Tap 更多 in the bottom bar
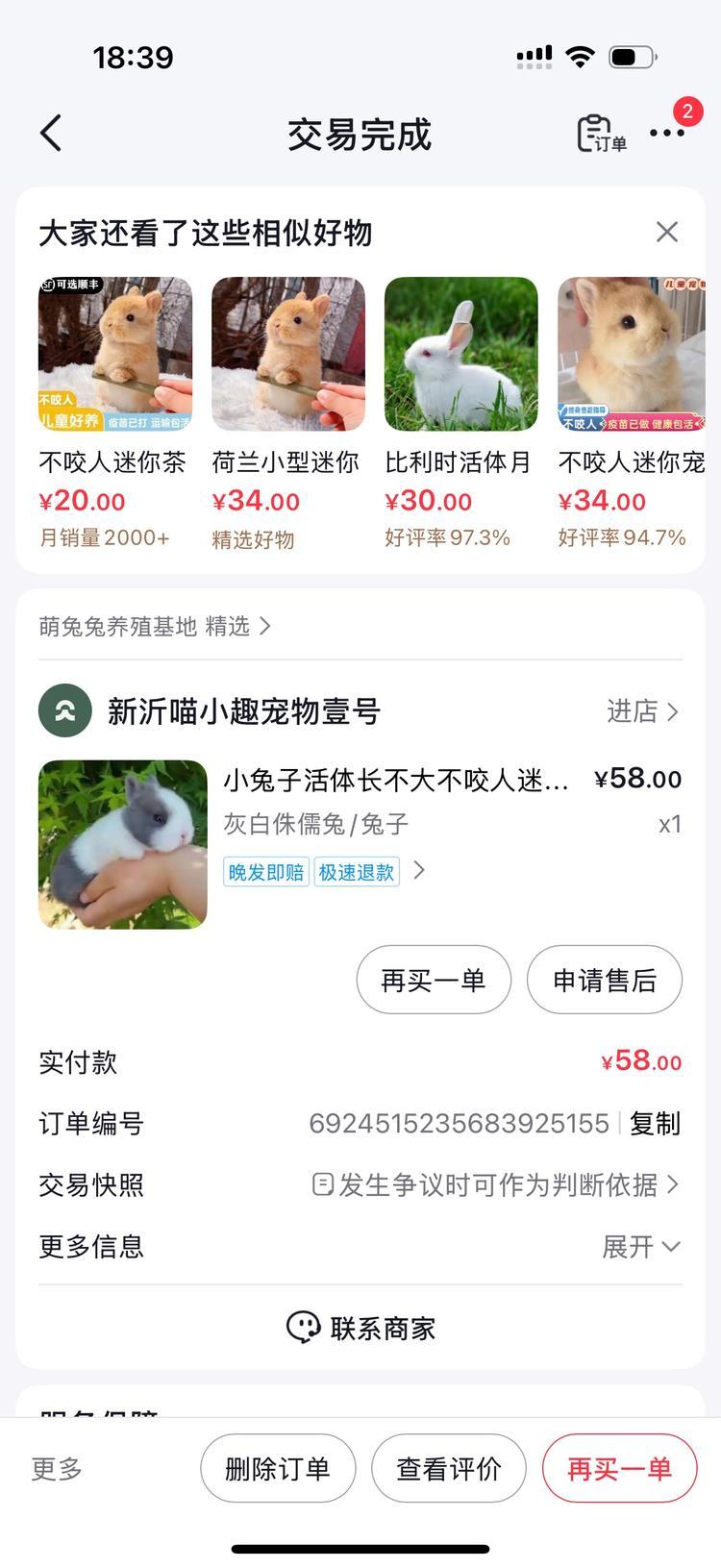Viewport: 721px width, 1568px height. tap(57, 1468)
